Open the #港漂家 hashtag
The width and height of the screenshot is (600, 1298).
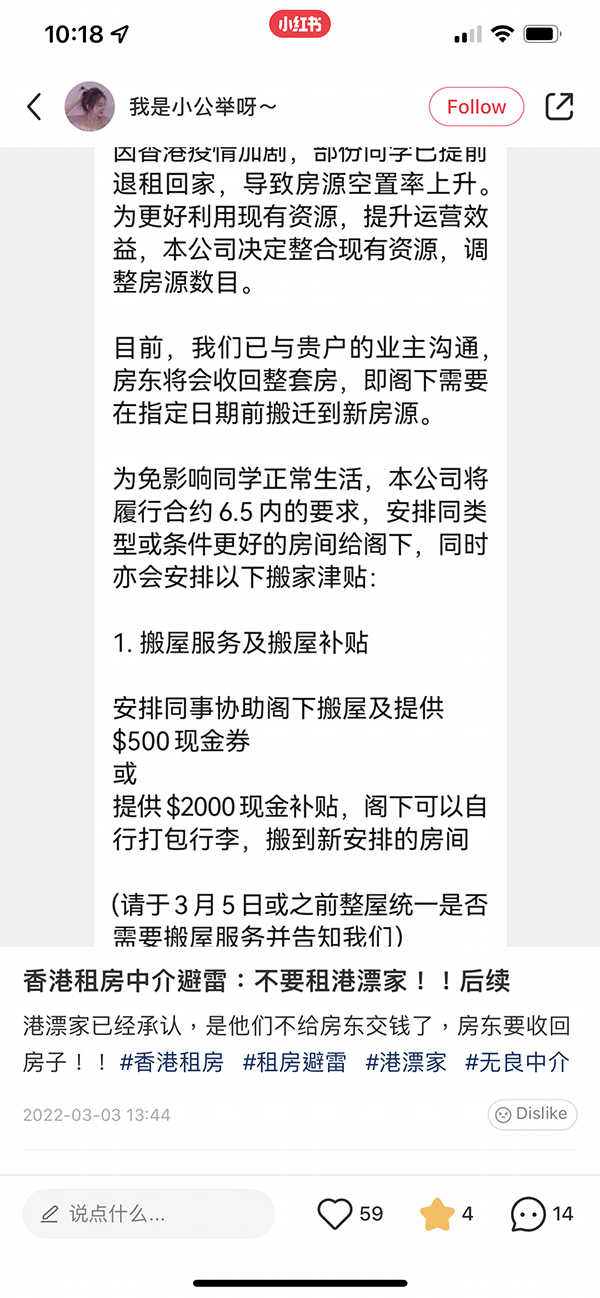(x=406, y=1061)
